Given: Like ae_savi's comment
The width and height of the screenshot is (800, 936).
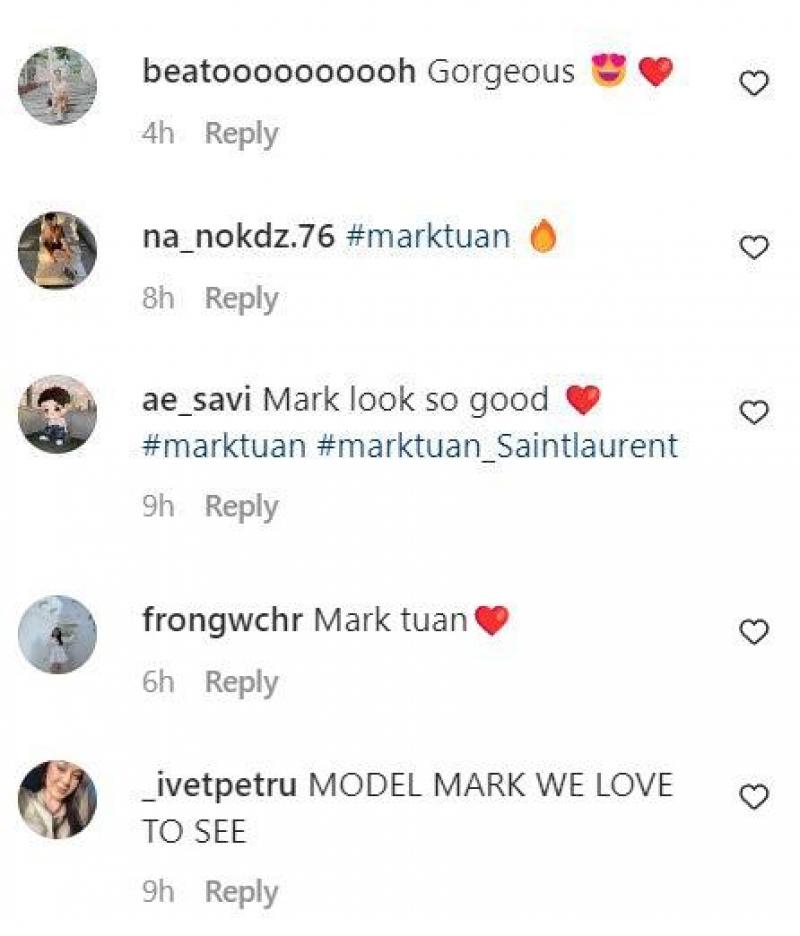Looking at the screenshot, I should tap(753, 412).
